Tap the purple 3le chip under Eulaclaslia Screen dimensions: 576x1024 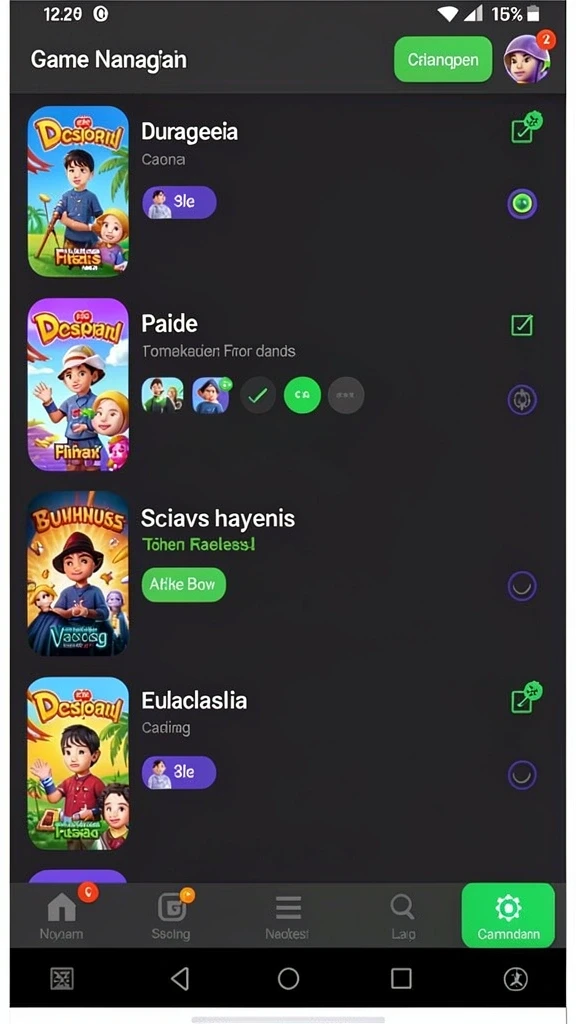(x=179, y=773)
